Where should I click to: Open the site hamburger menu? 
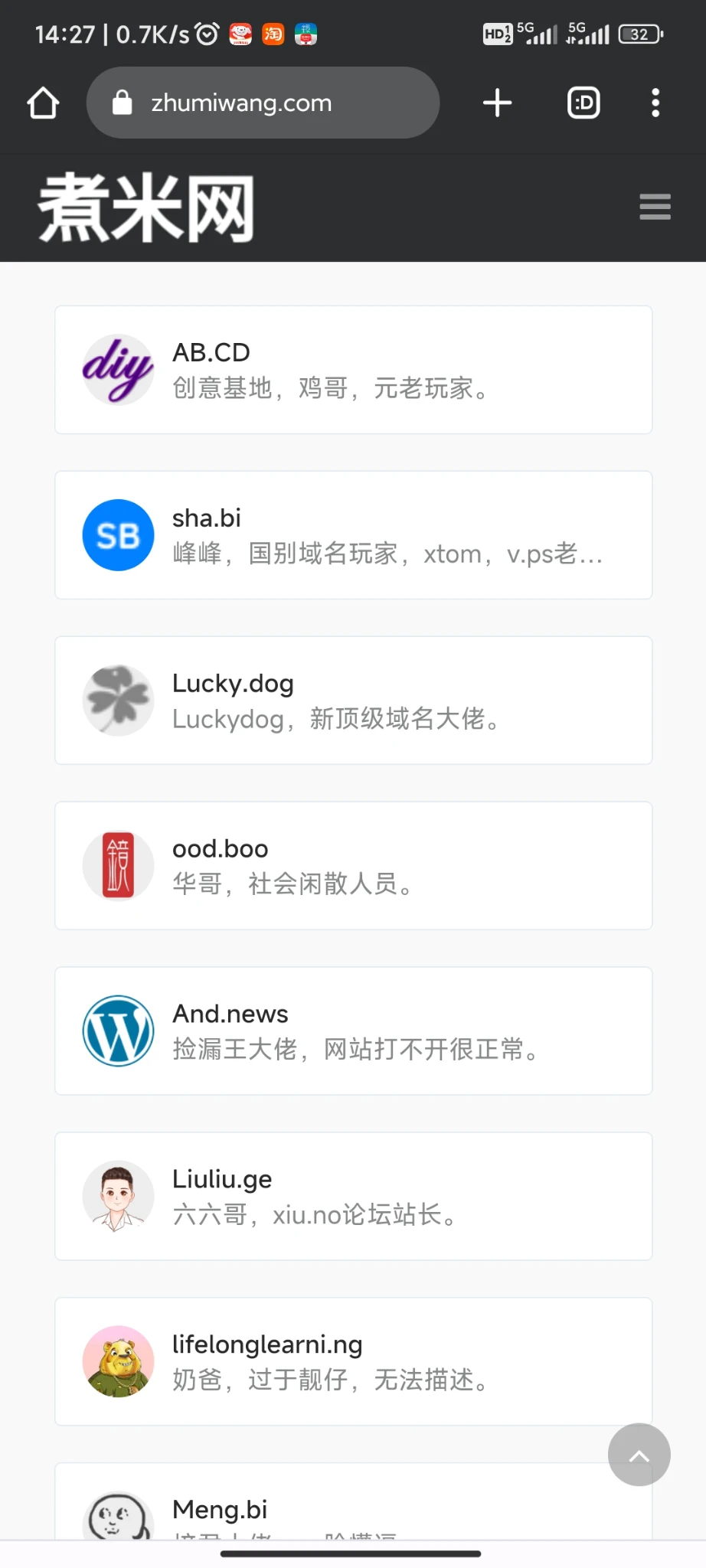pos(655,207)
